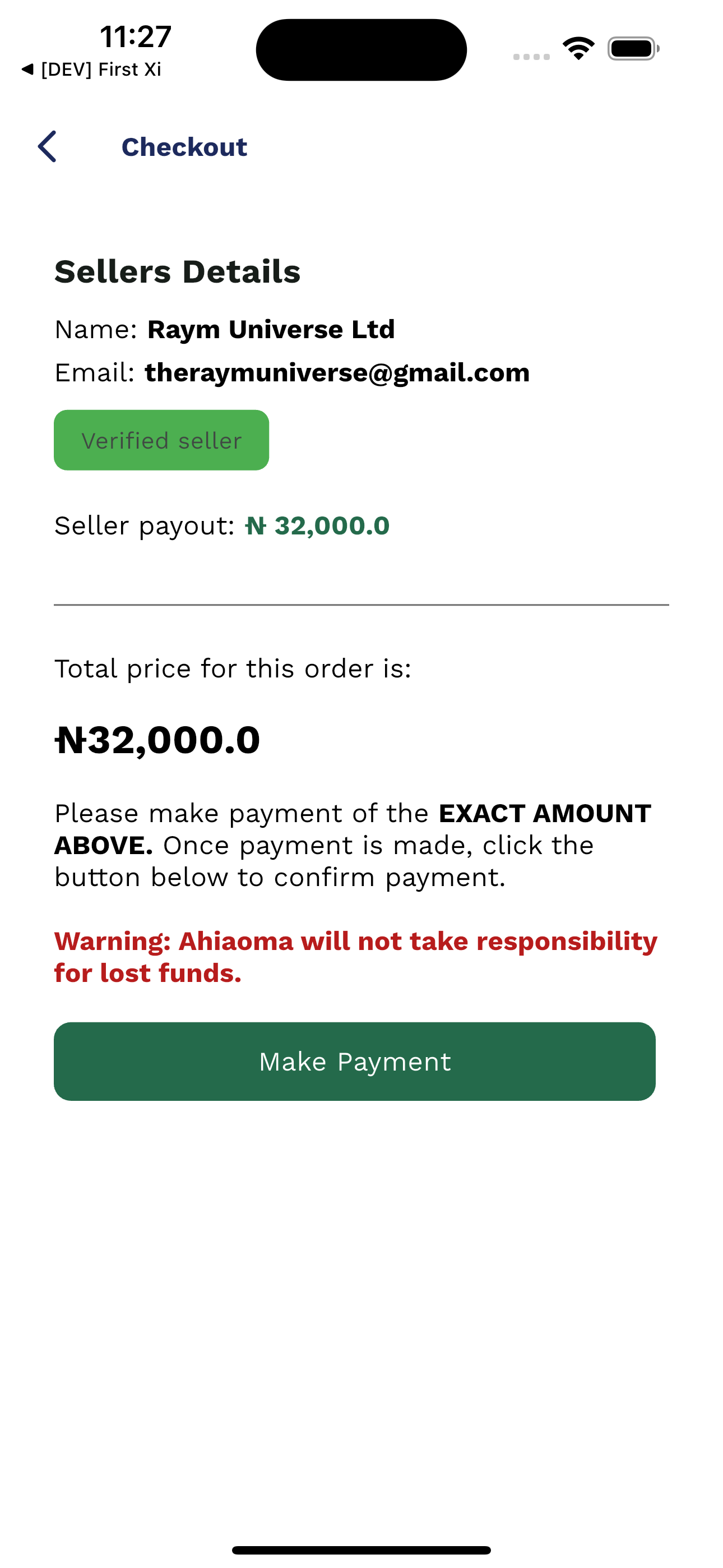Select the Checkout title tab
723x1568 pixels.
tap(184, 147)
